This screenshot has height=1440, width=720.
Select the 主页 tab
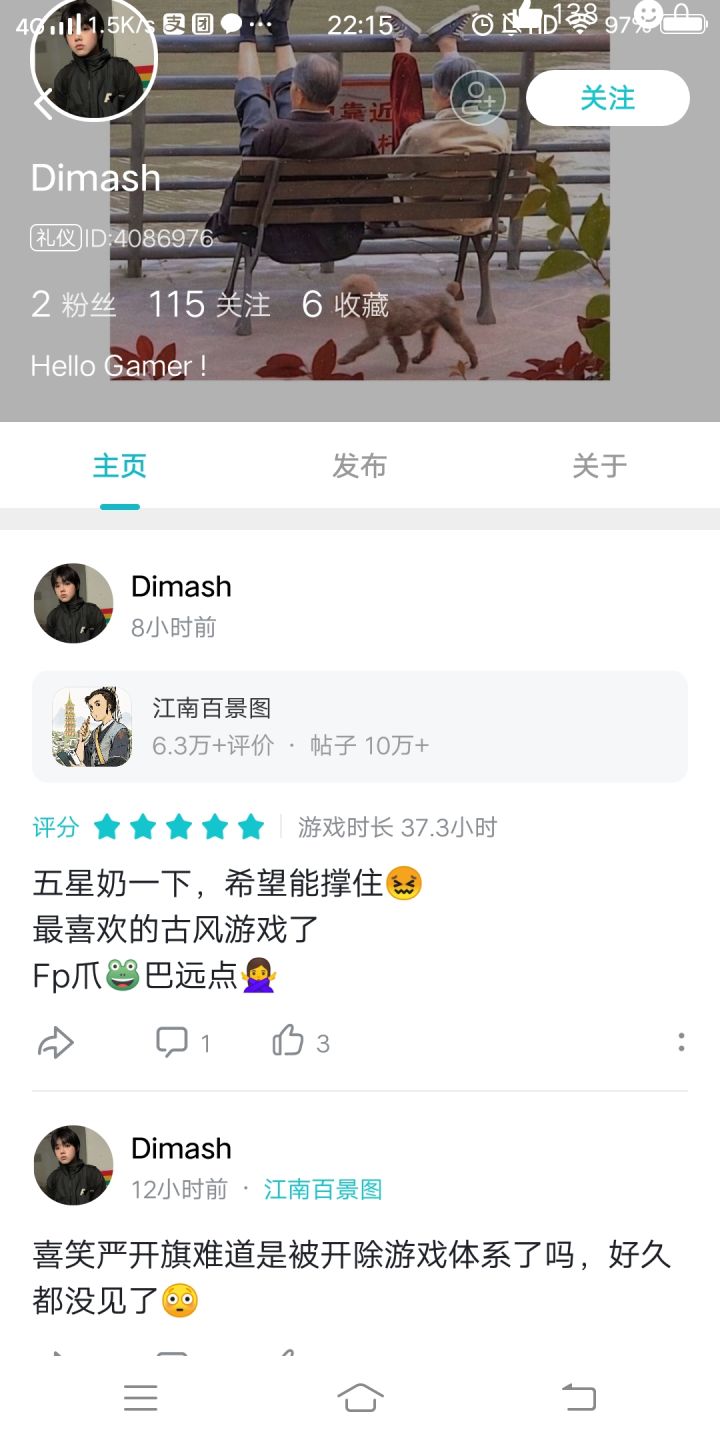pos(120,466)
